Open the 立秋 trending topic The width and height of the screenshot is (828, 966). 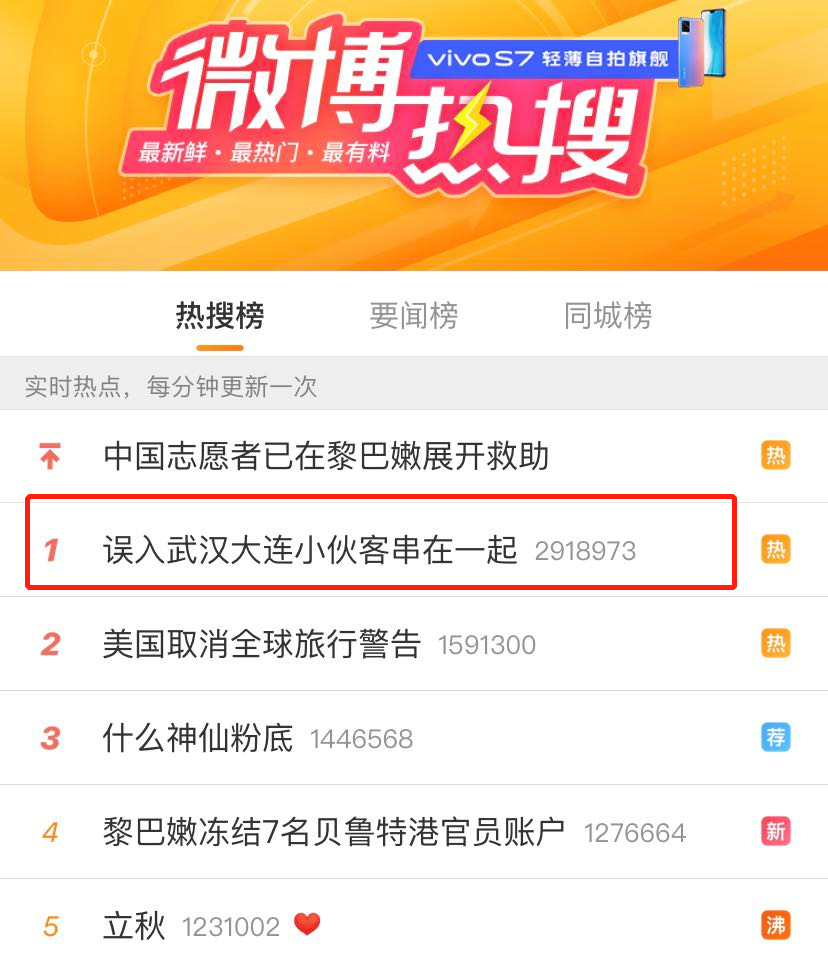click(134, 925)
